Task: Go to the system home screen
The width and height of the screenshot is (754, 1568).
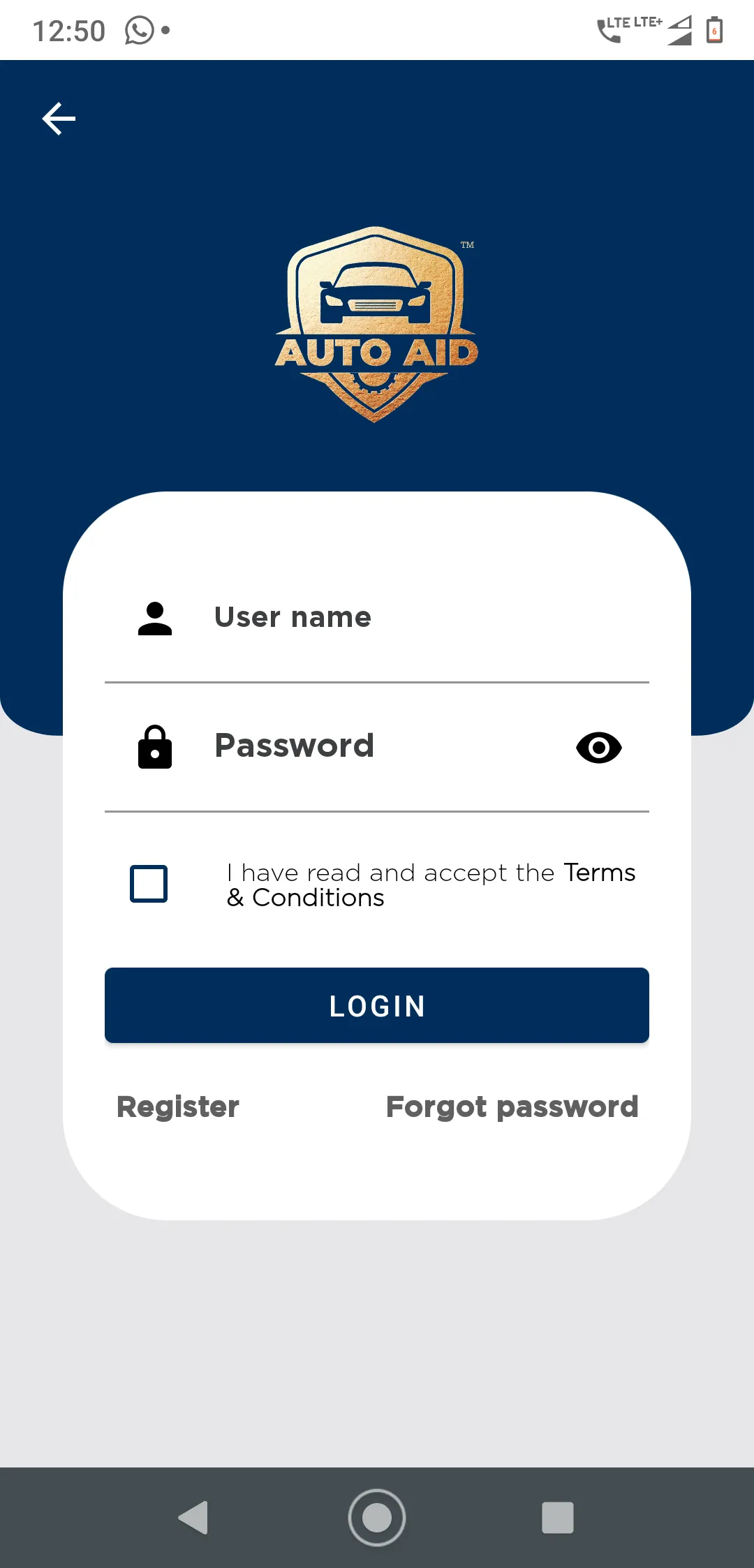Action: click(x=377, y=1517)
